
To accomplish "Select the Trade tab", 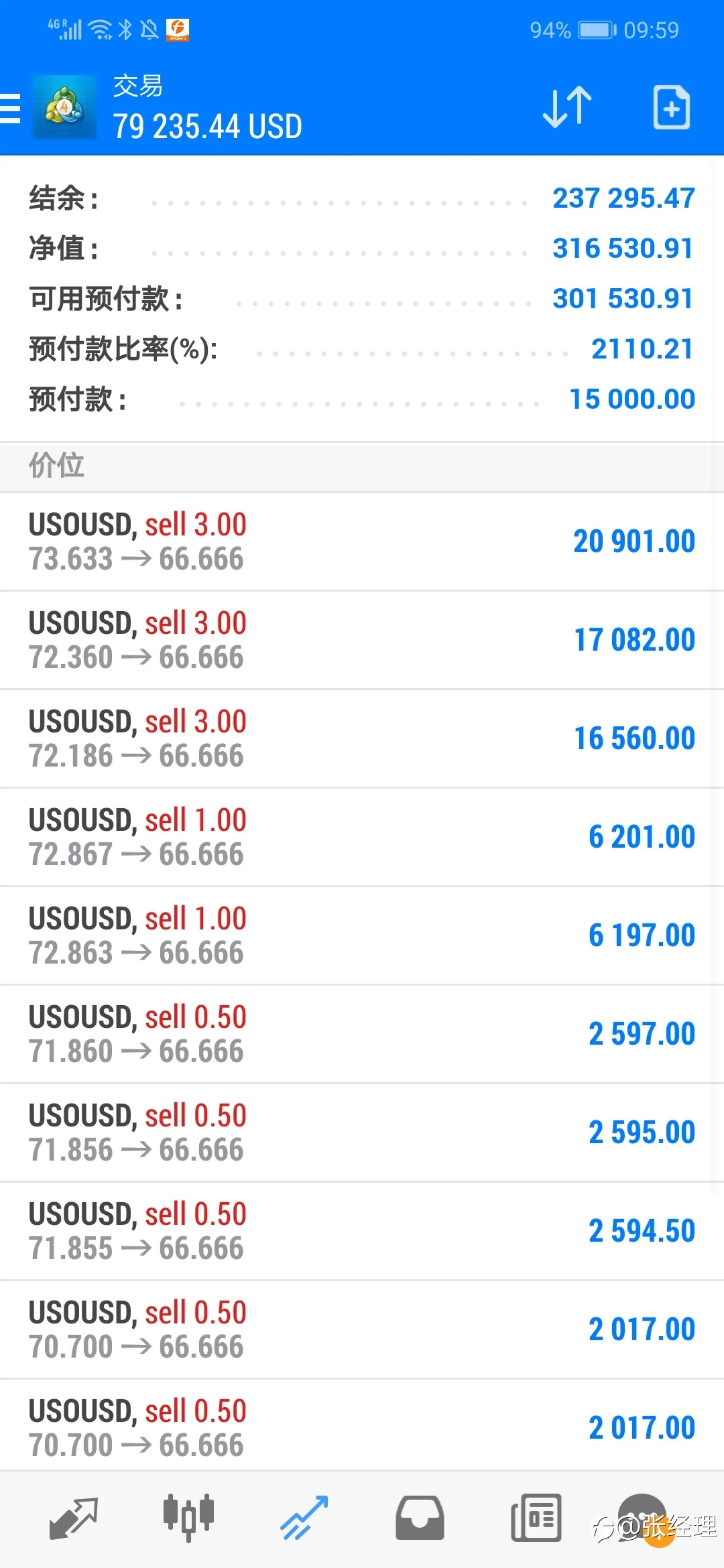I will coord(304,1518).
